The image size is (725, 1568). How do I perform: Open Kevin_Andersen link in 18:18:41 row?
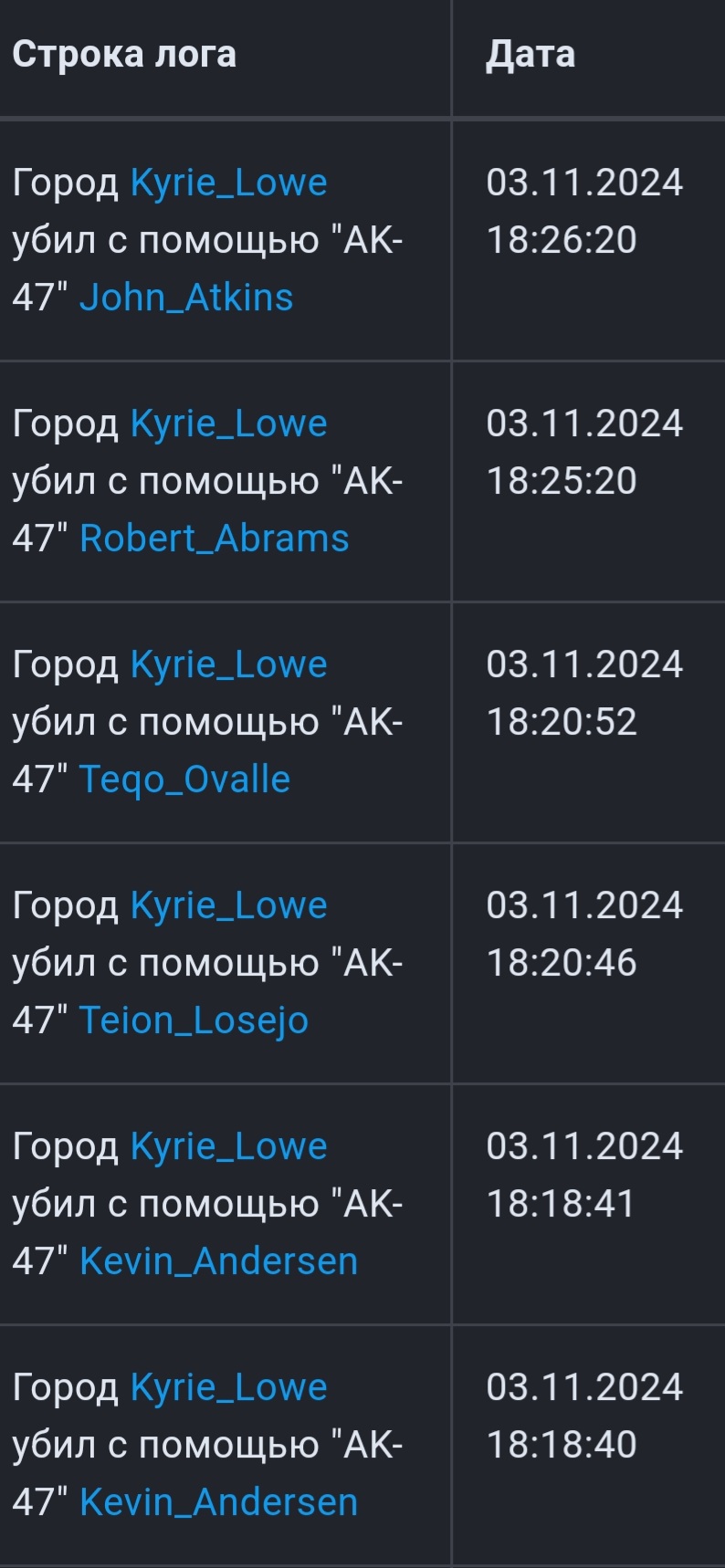(x=218, y=1261)
